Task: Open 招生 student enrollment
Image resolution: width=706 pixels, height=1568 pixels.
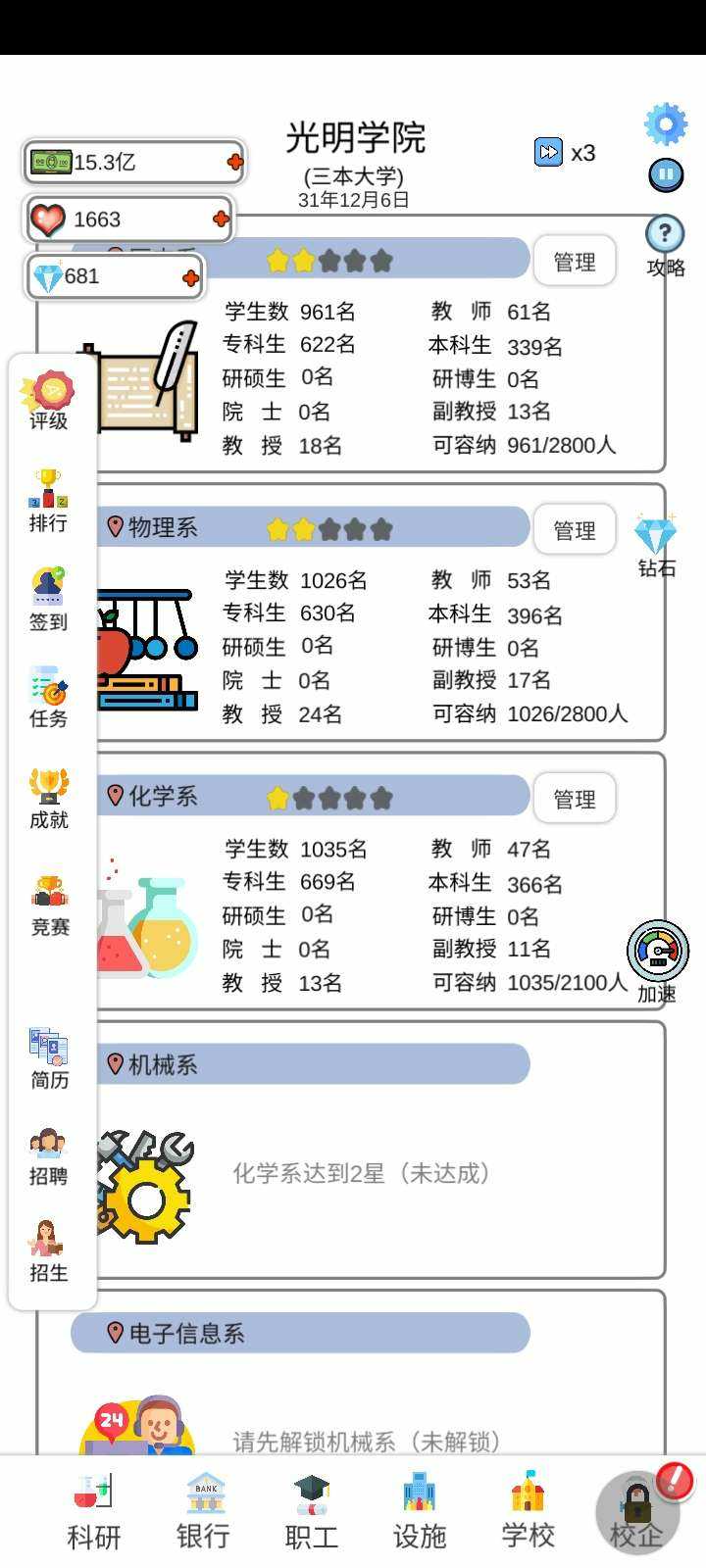Action: (49, 1251)
